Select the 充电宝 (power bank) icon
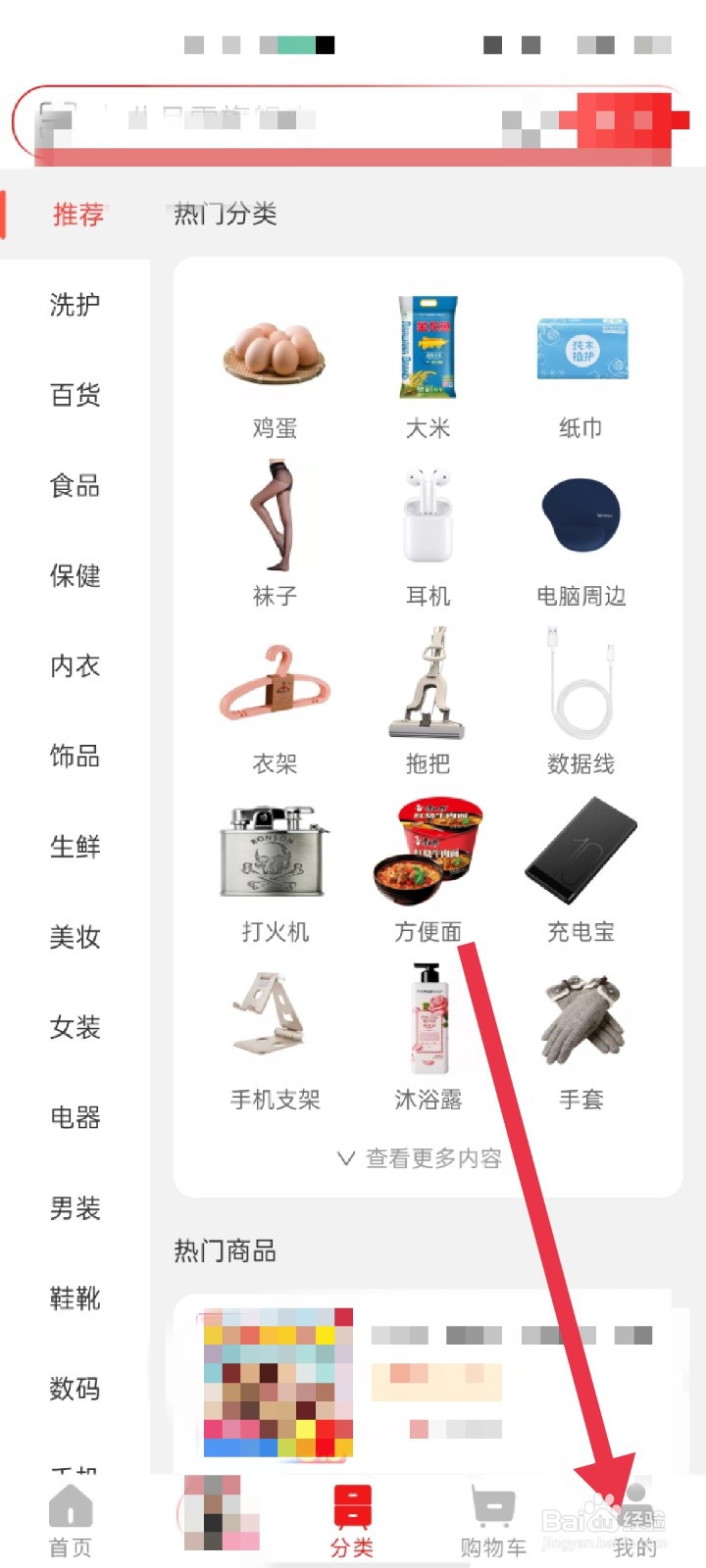Screen dimensions: 706x1568 [581, 856]
